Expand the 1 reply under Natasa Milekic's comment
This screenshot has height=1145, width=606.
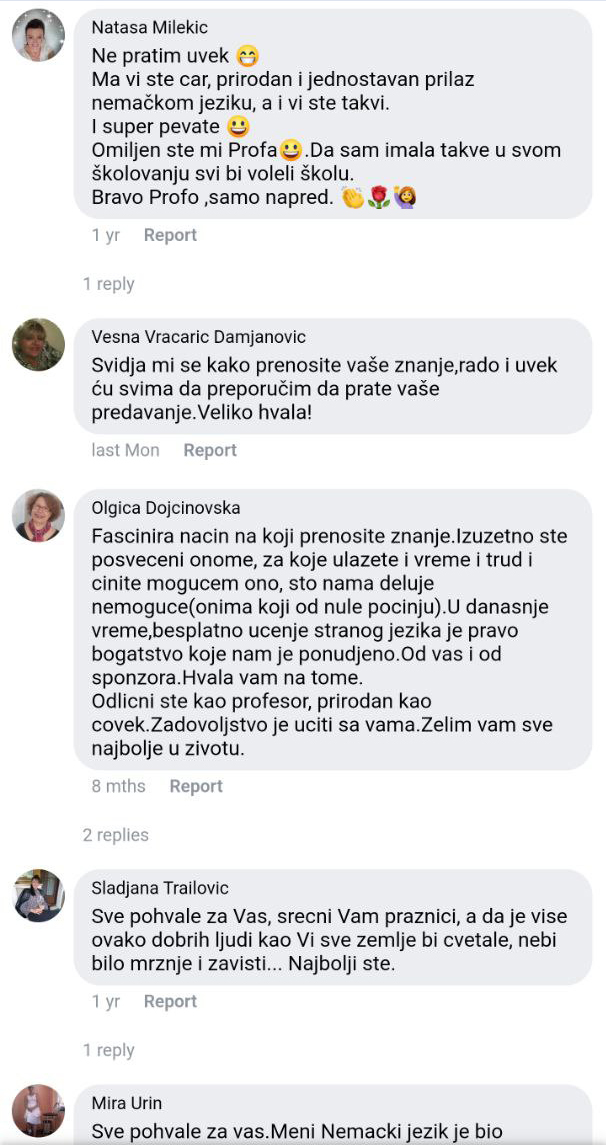pos(109,284)
